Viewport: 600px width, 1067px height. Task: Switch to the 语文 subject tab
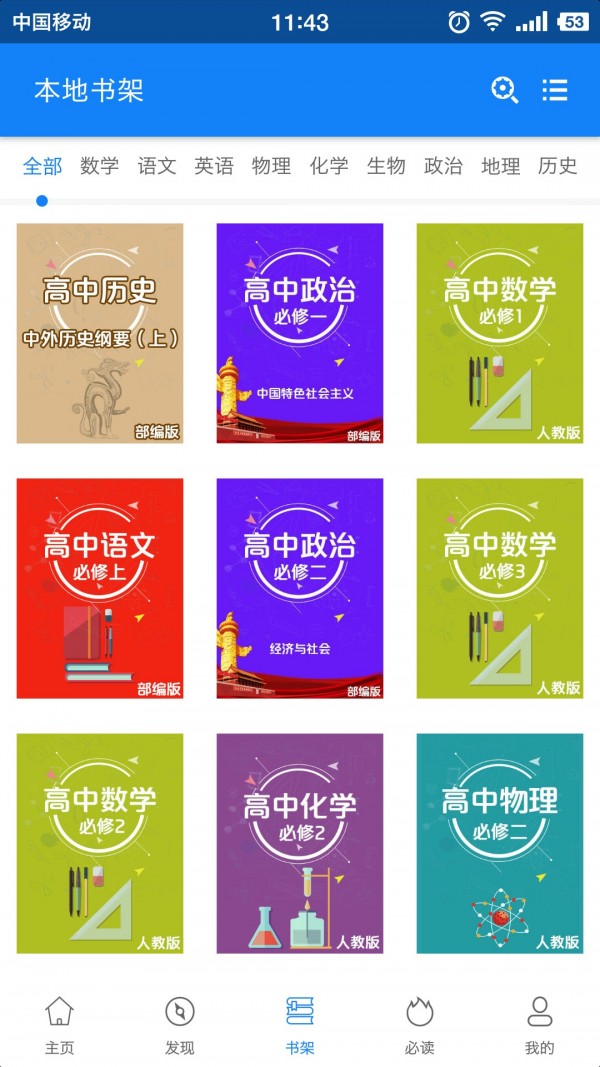[157, 166]
